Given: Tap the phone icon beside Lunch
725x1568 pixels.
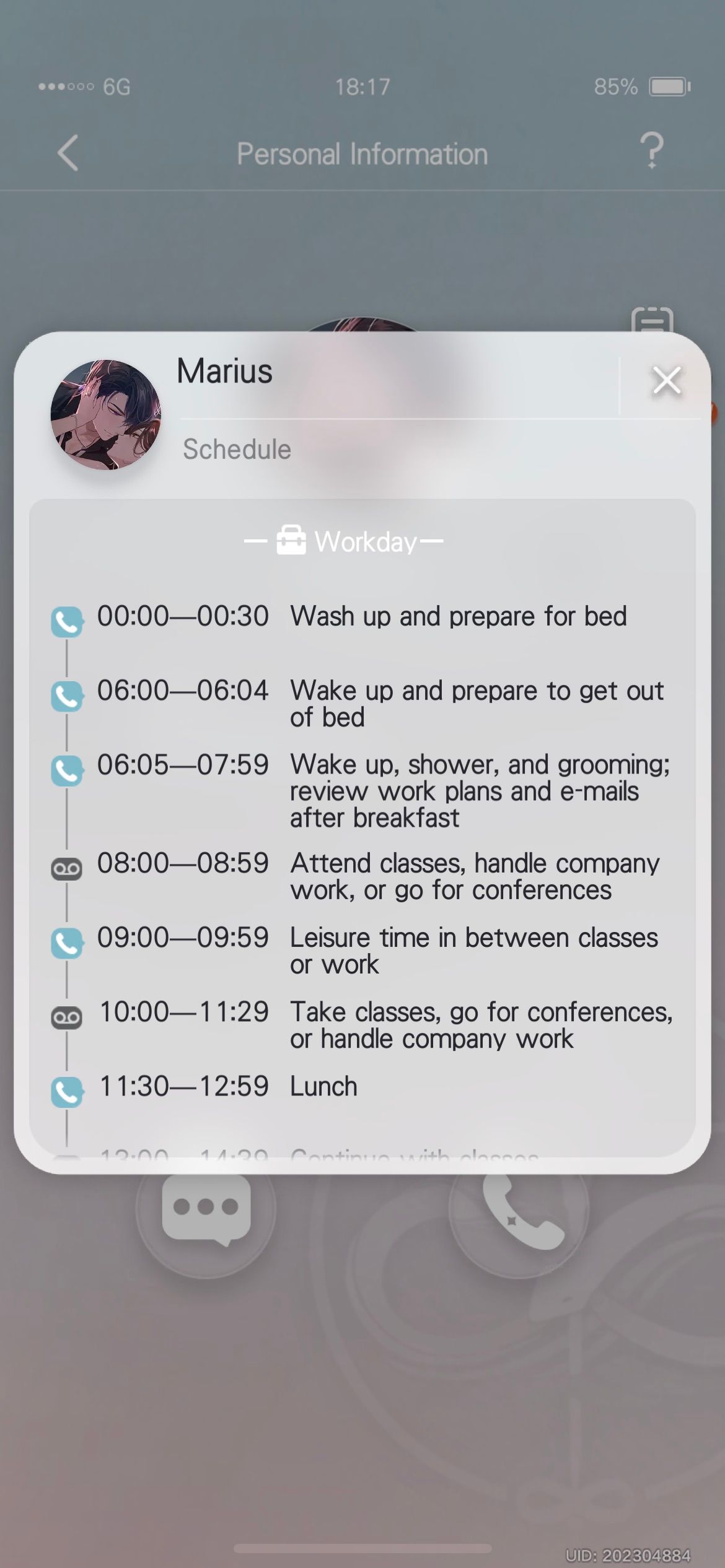Looking at the screenshot, I should click(x=67, y=1091).
